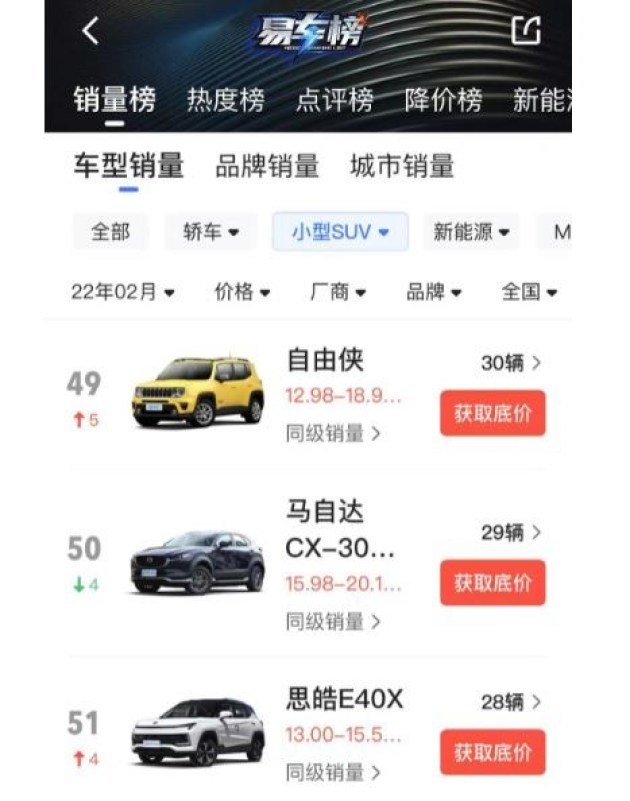Expand the 小型SUV category dropdown
630x801 pixels.
(340, 232)
